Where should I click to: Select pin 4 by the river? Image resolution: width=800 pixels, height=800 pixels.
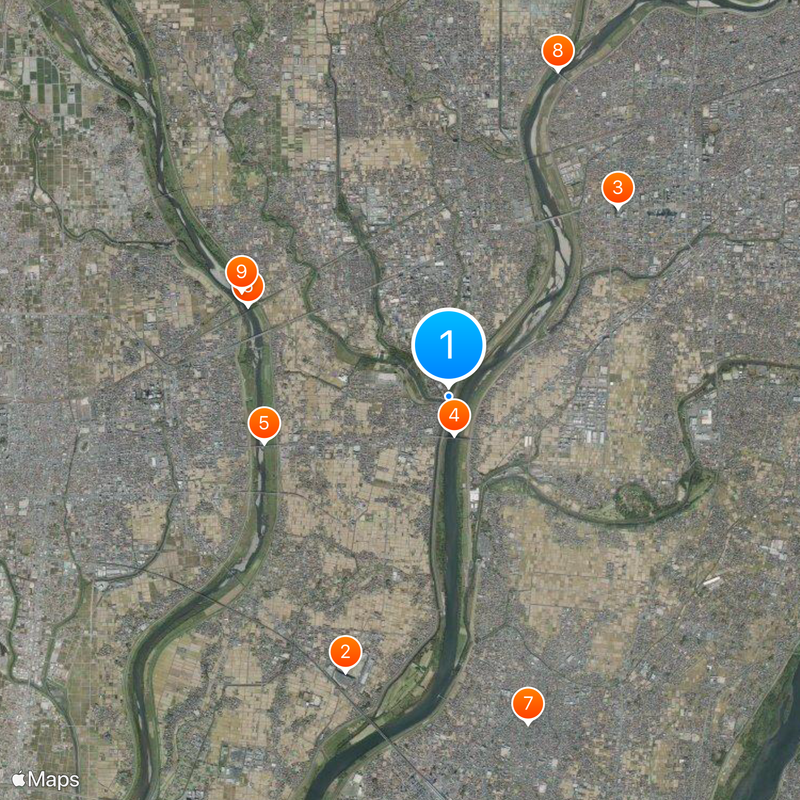454,415
